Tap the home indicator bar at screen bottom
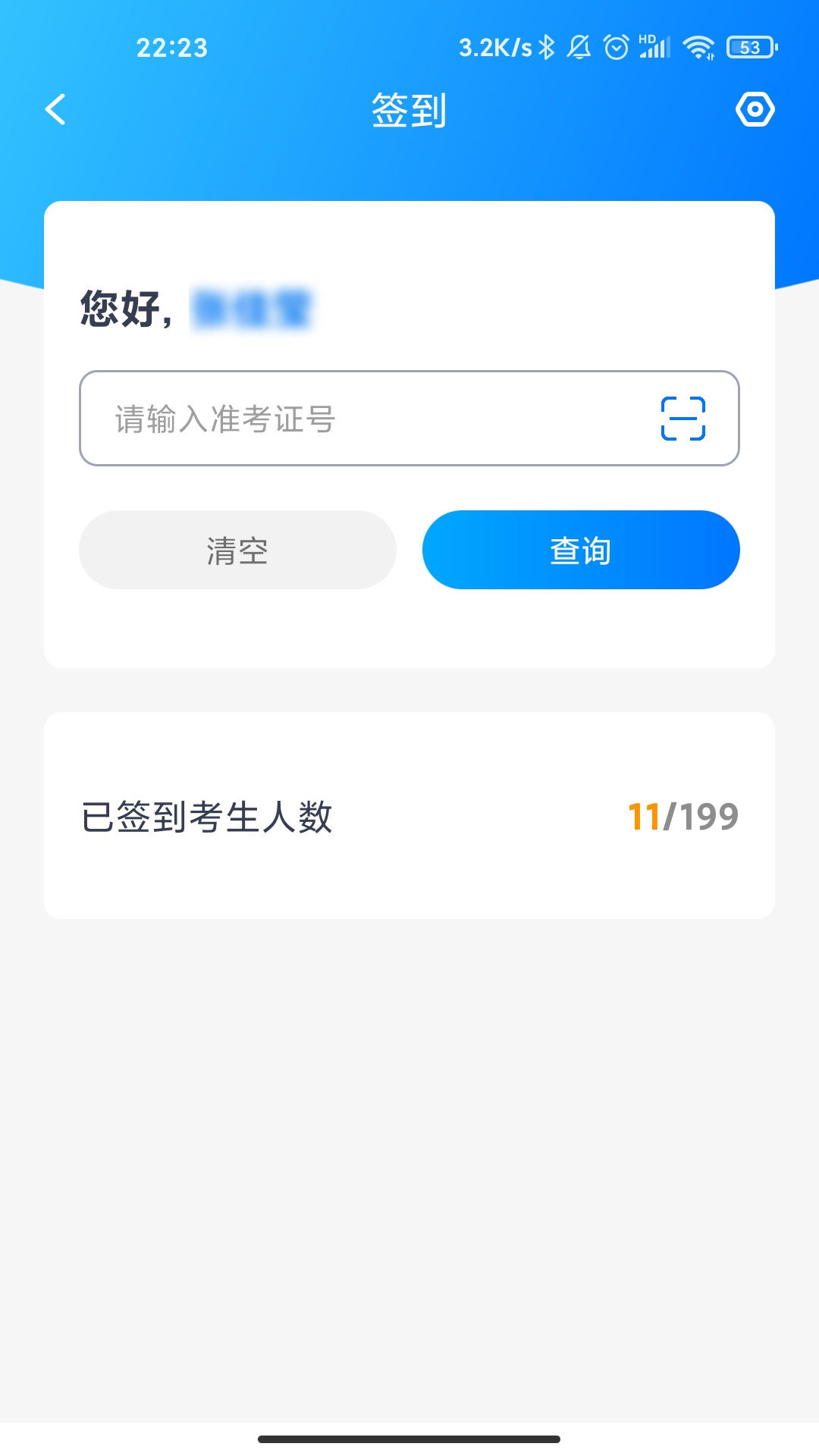 (409, 1438)
